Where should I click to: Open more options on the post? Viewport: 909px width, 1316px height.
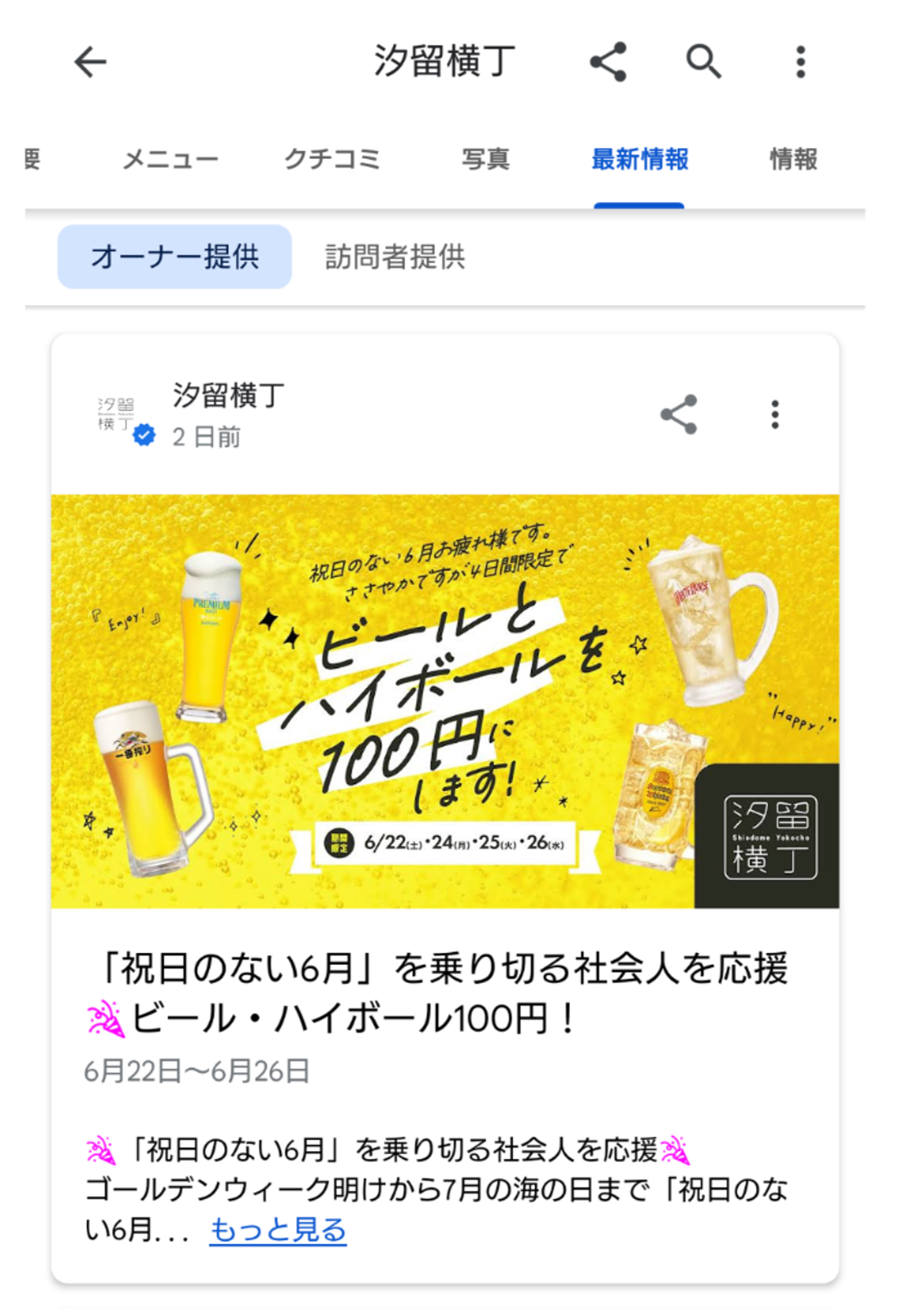[x=775, y=414]
